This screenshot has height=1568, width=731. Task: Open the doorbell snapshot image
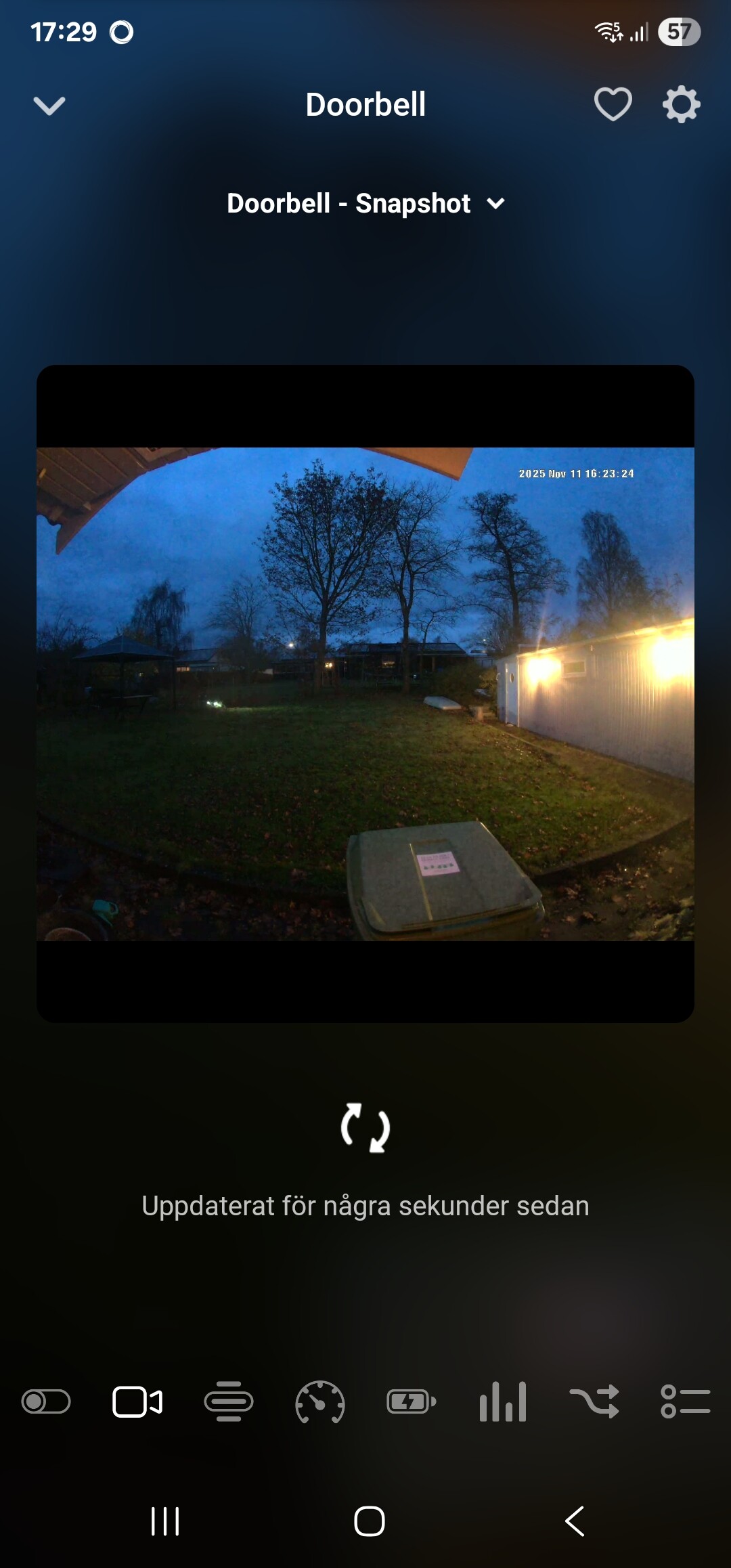pyautogui.click(x=365, y=693)
